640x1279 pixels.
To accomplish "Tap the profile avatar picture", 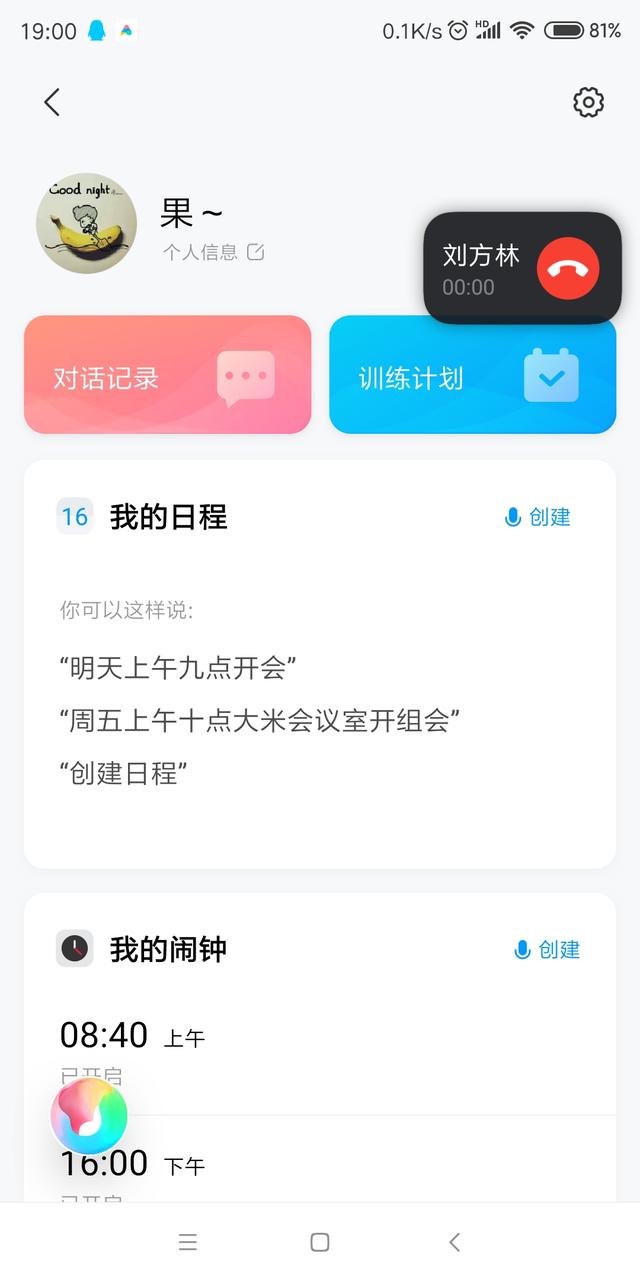I will point(87,224).
